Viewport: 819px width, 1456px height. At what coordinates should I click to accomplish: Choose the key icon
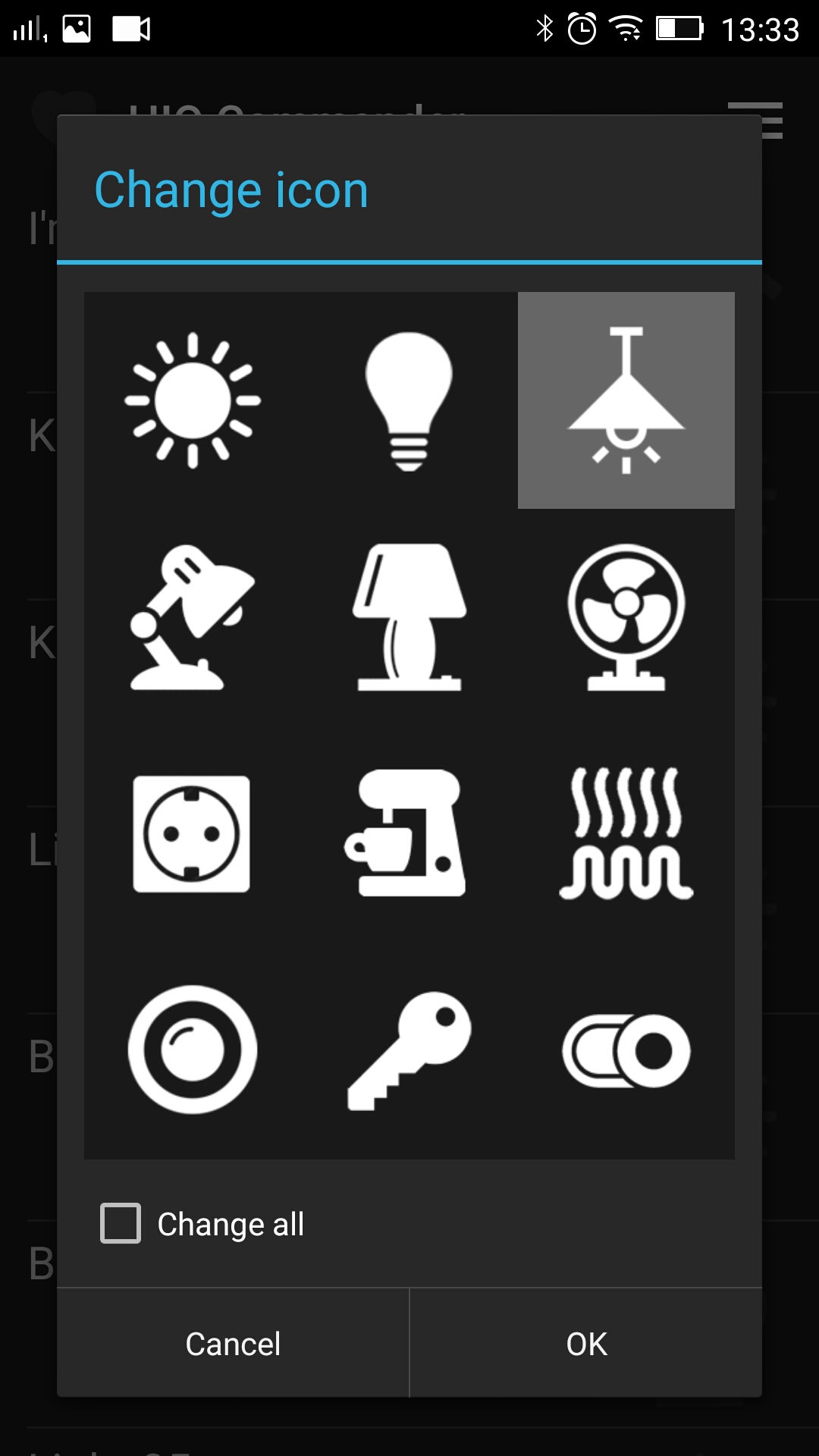point(409,1050)
